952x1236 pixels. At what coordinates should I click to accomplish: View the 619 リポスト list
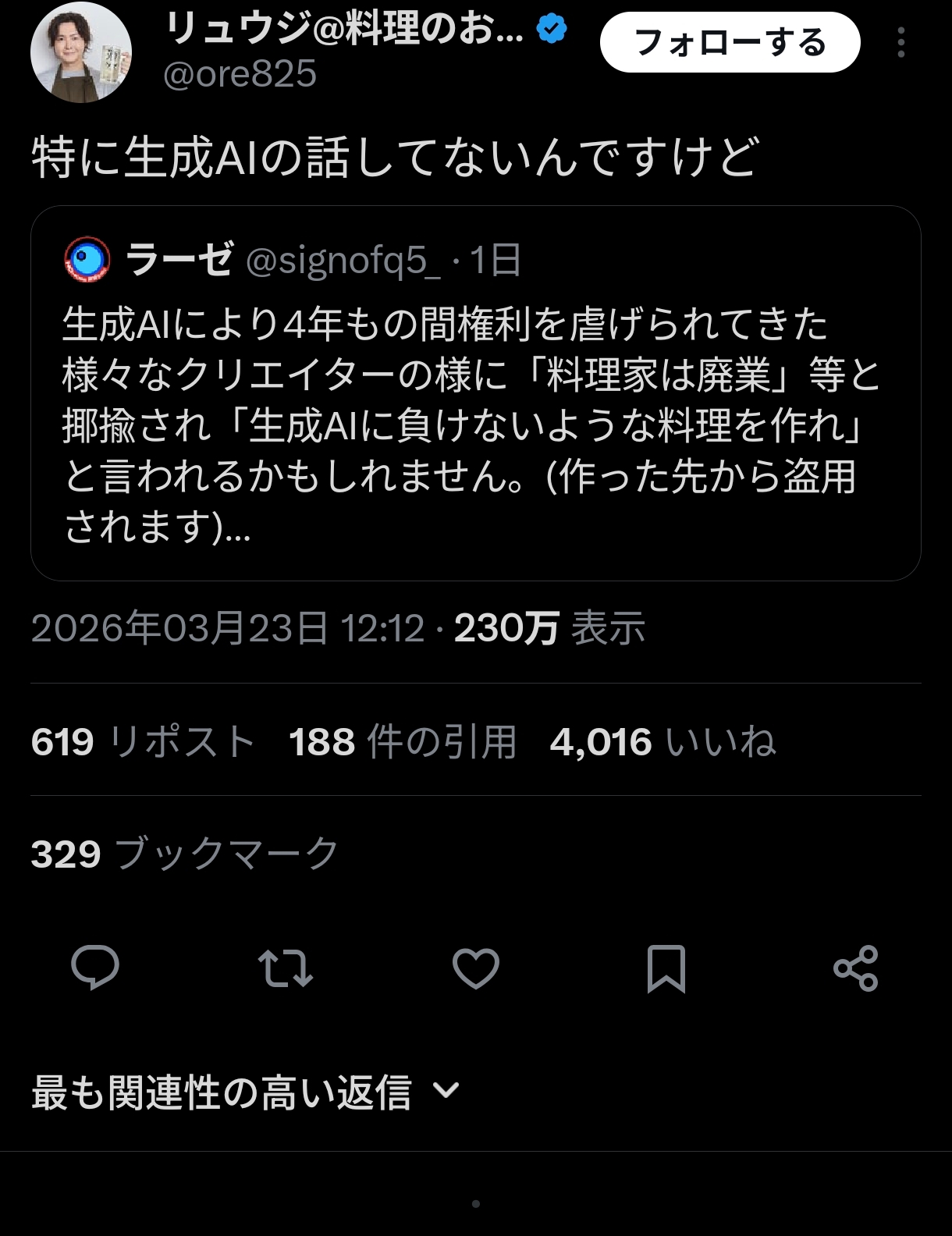144,741
